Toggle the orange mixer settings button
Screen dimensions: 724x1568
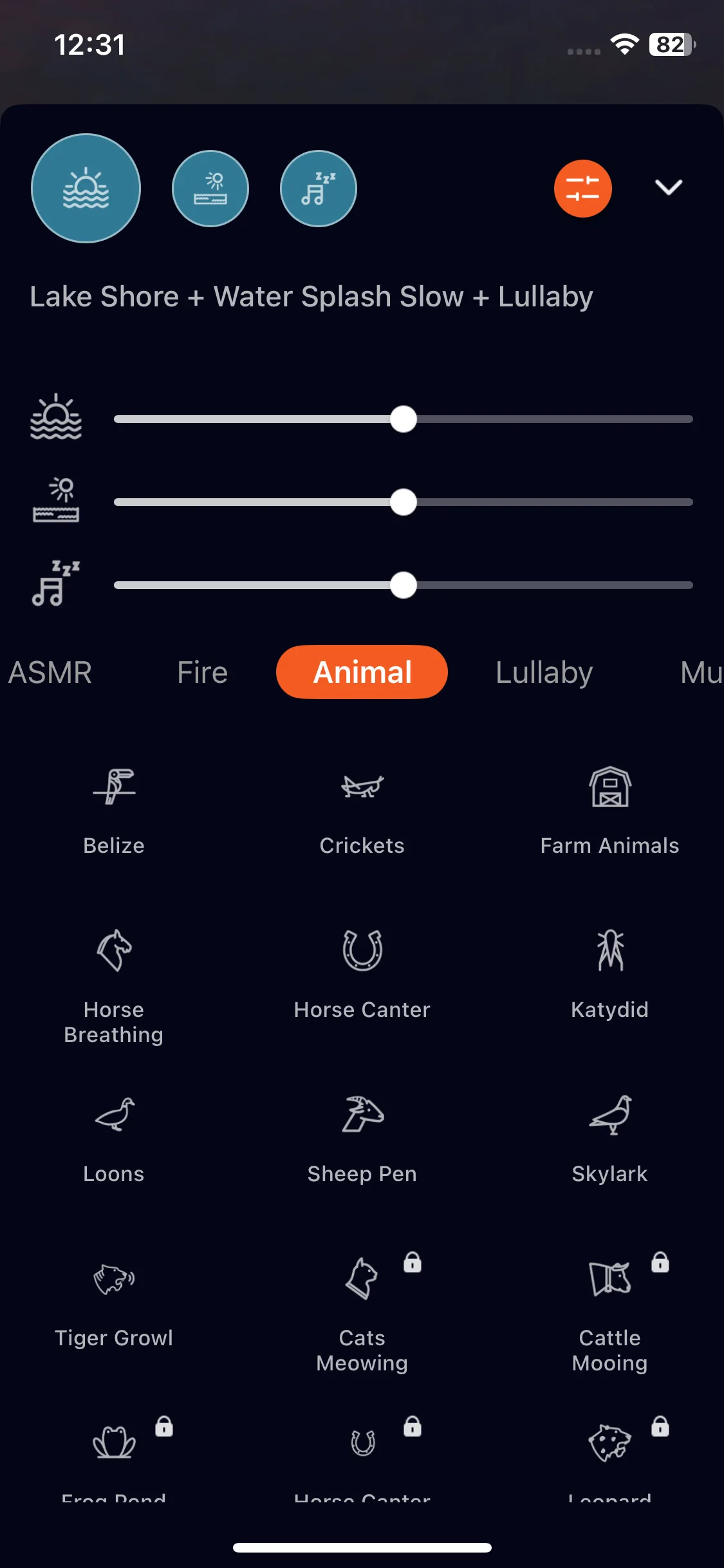(582, 188)
